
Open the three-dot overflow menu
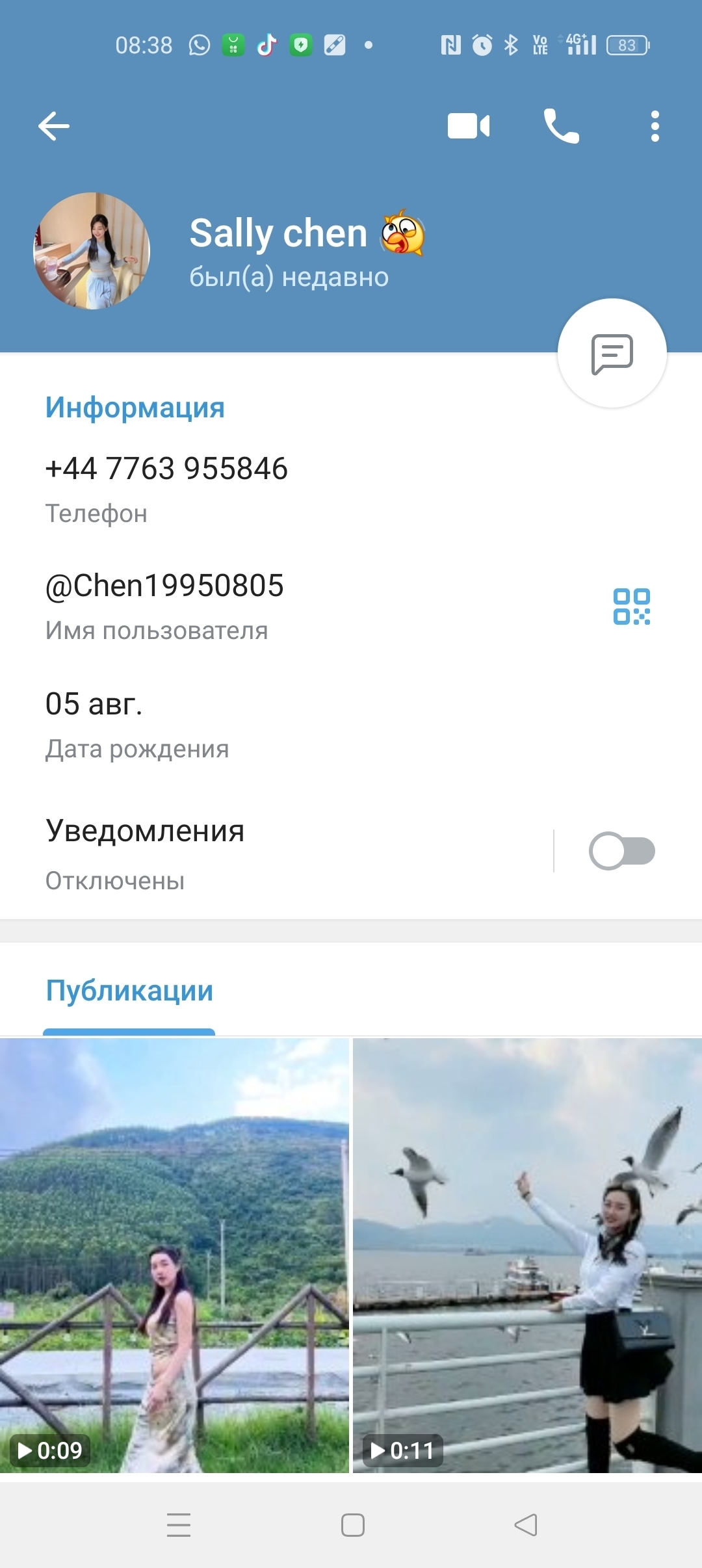coord(655,126)
